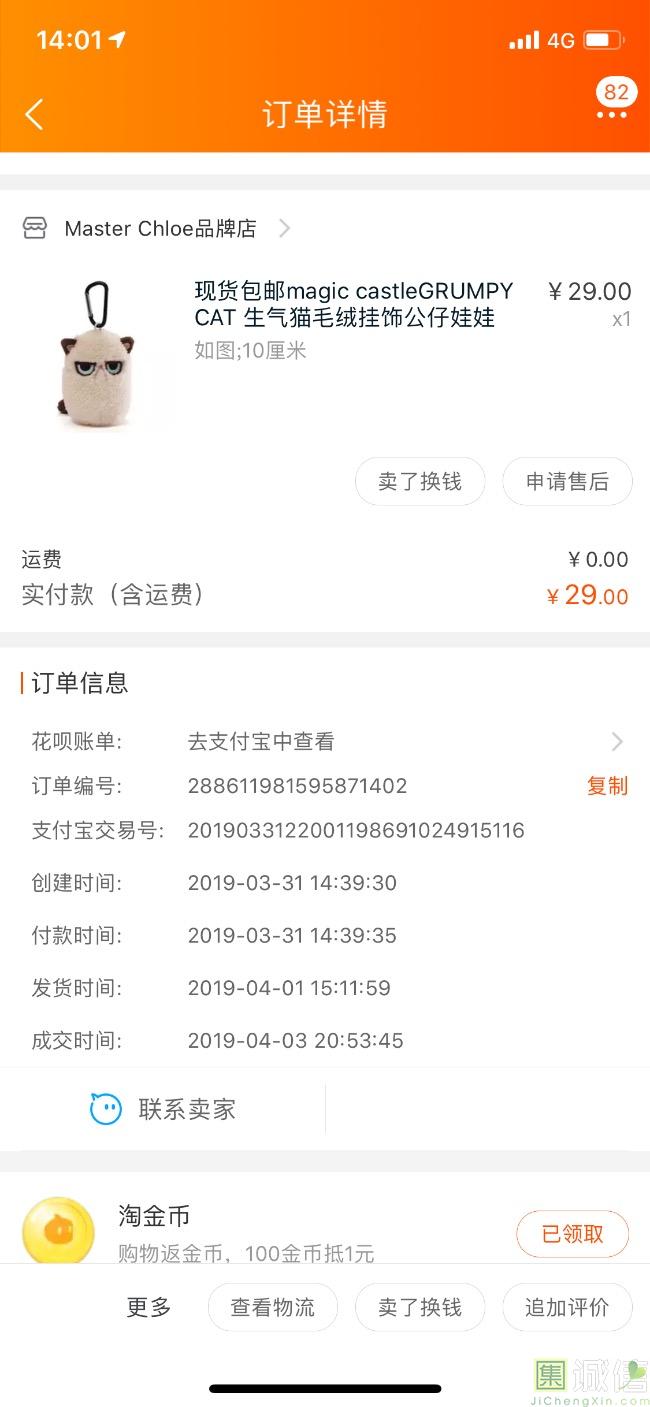This screenshot has width=650, height=1407.
Task: Go back from the order details page
Action: tap(34, 114)
